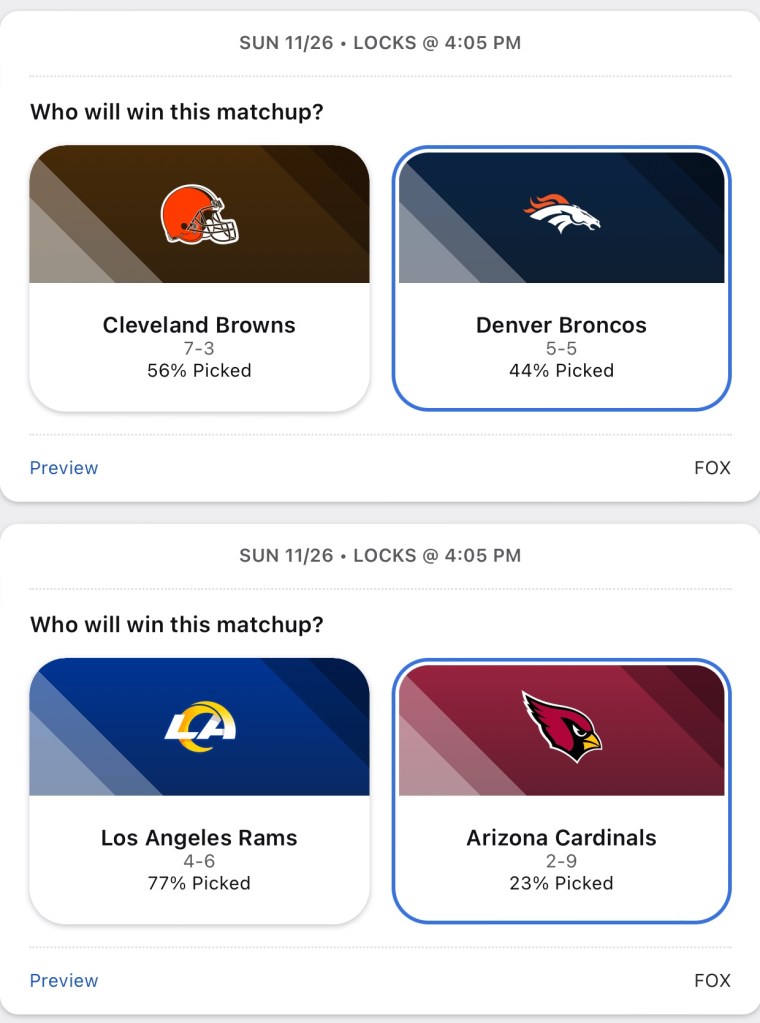
Task: Choose Los Angeles Rams as winner
Action: [199, 790]
